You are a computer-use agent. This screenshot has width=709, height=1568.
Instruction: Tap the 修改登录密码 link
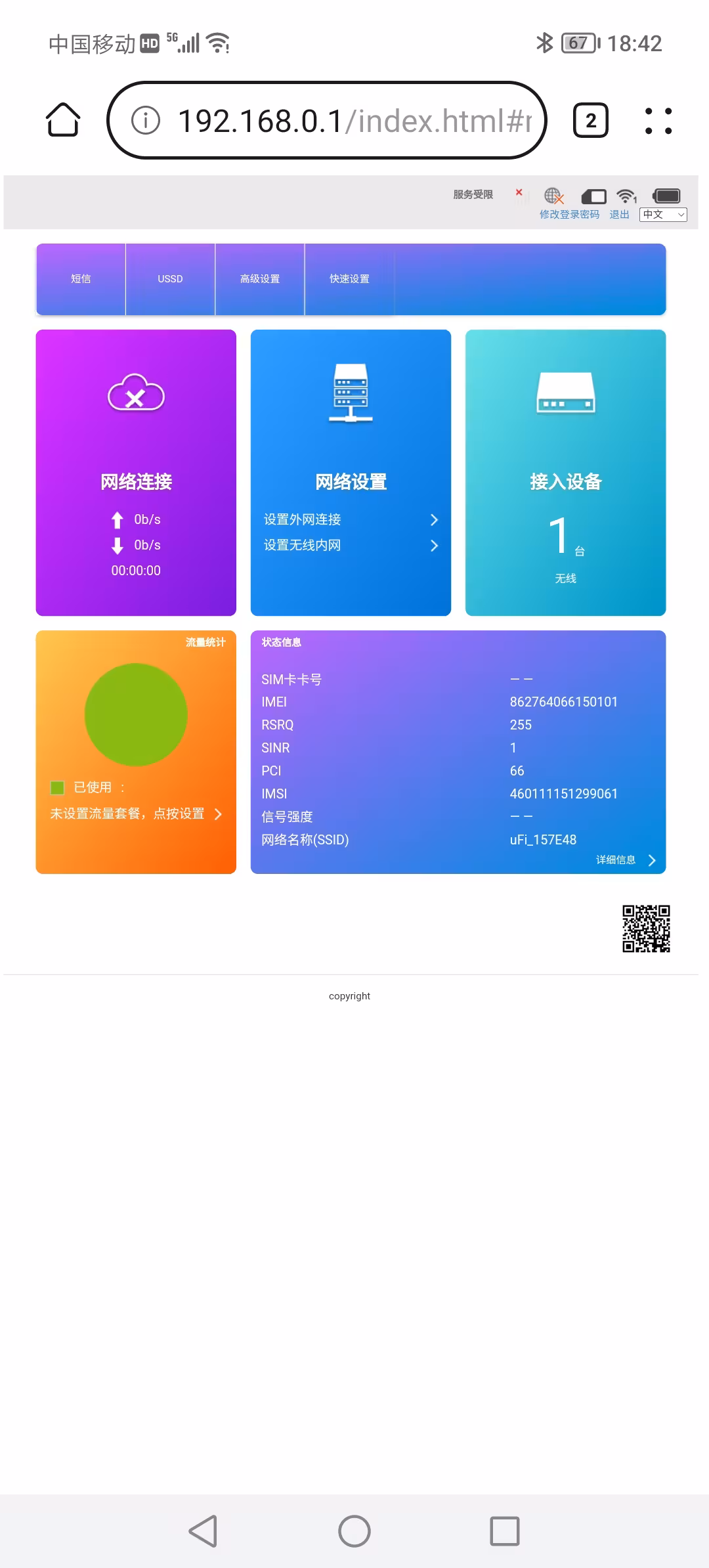[569, 215]
